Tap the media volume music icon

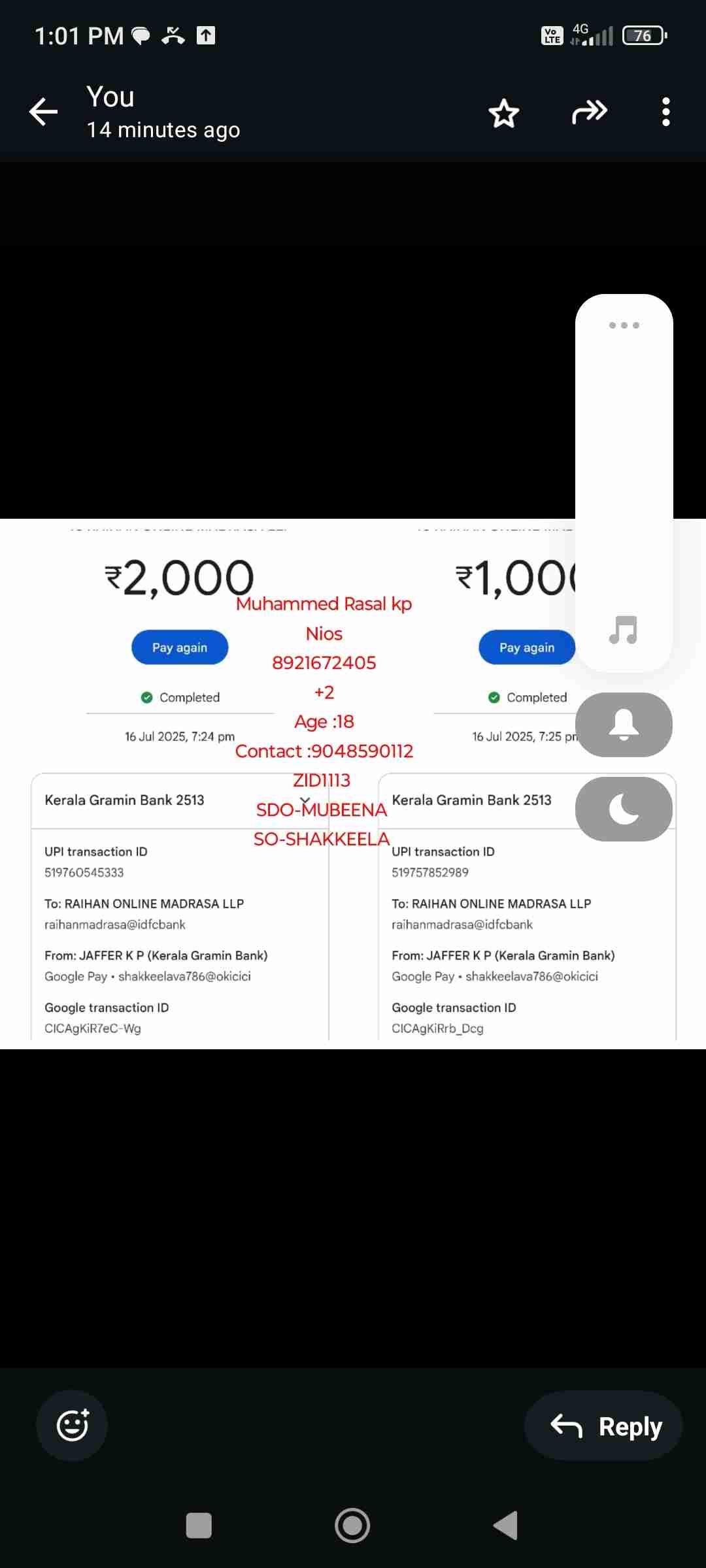click(x=623, y=630)
